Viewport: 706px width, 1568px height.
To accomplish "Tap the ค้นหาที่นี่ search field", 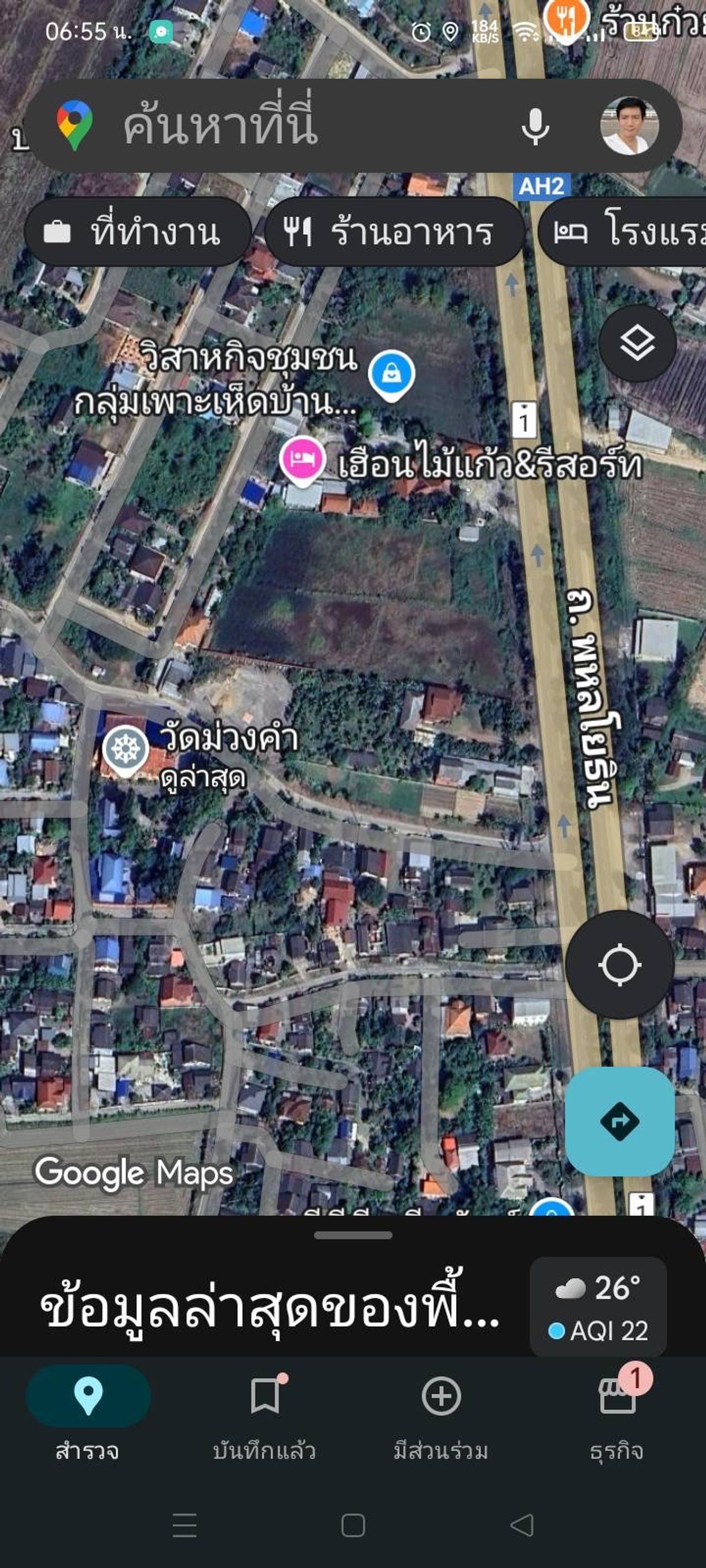I will [x=292, y=126].
